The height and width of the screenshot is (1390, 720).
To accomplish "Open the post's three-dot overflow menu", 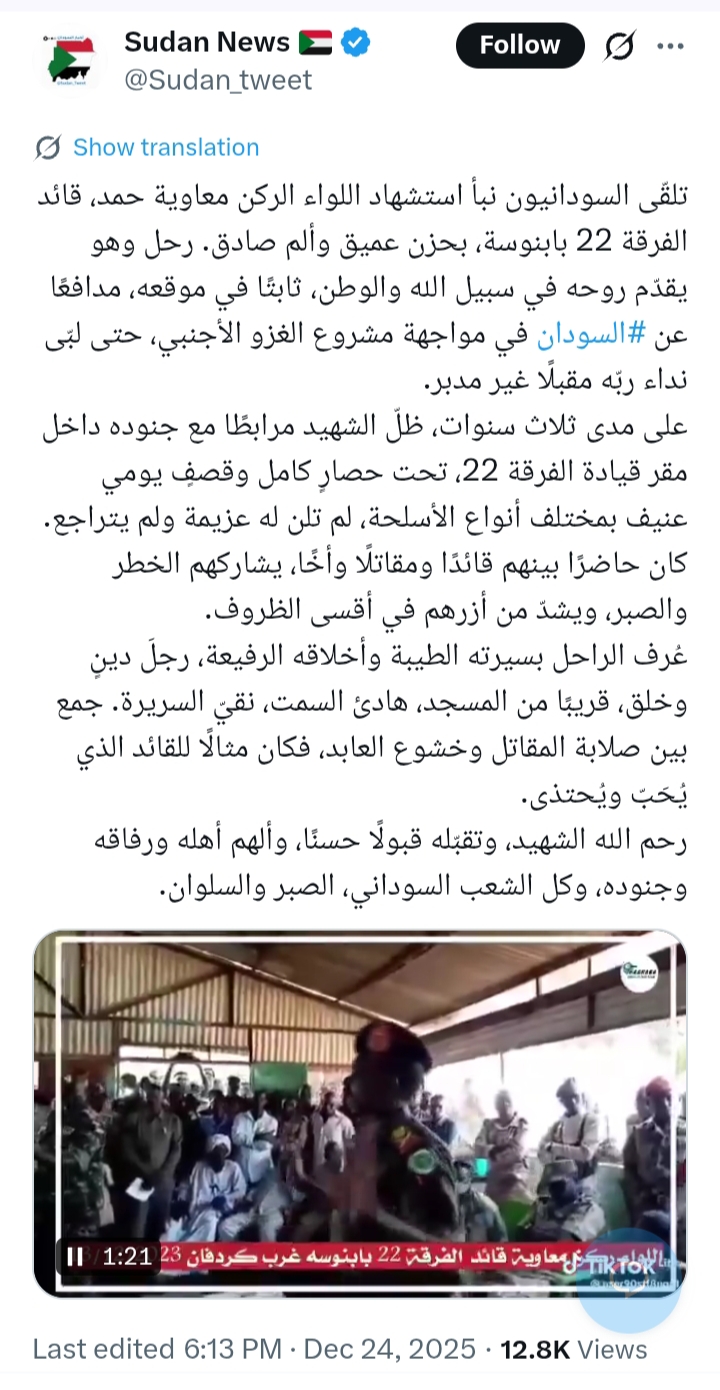I will click(670, 46).
